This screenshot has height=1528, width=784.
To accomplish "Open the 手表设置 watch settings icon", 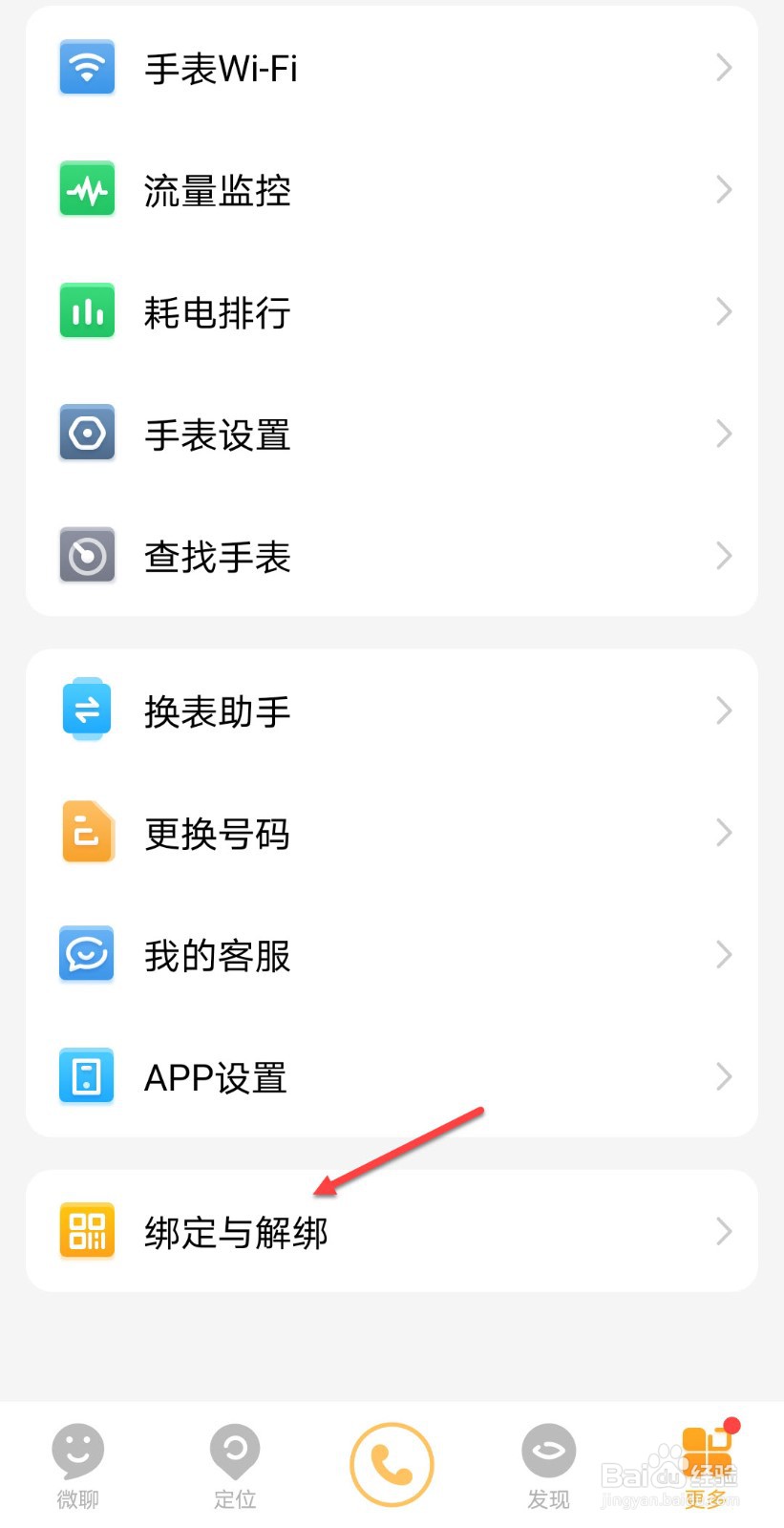I will click(x=86, y=434).
